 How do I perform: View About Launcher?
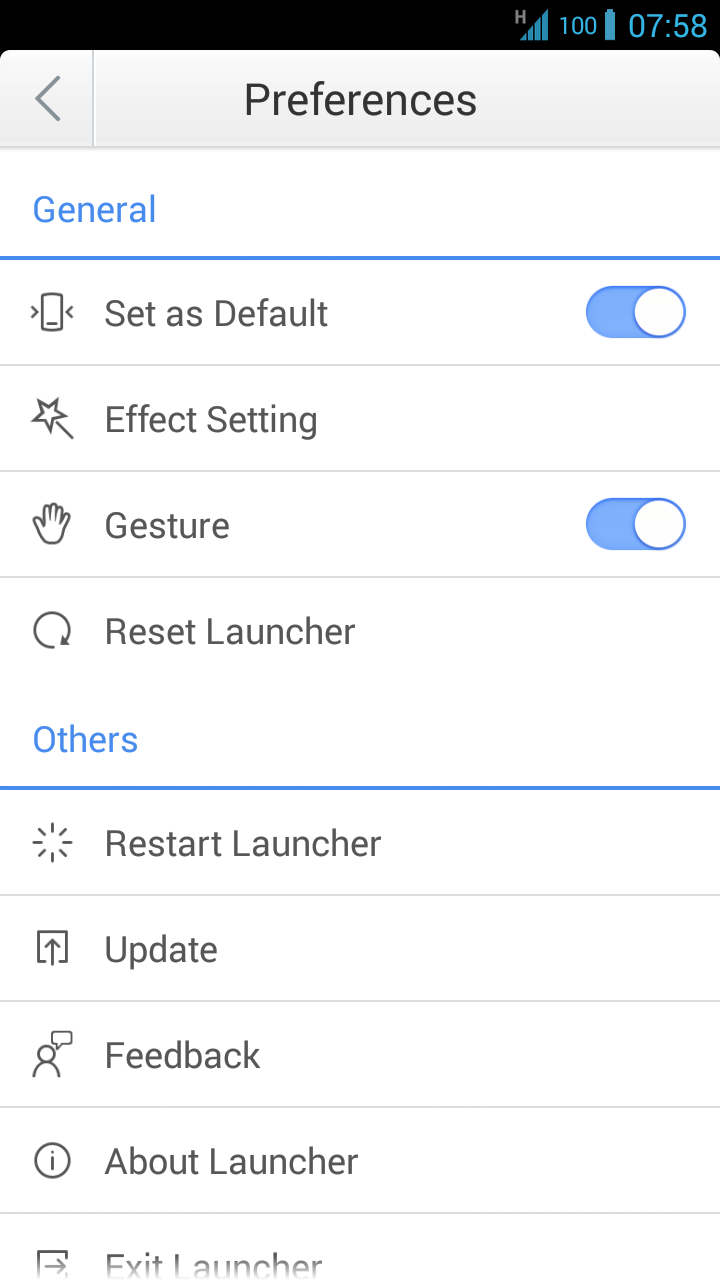360,1161
